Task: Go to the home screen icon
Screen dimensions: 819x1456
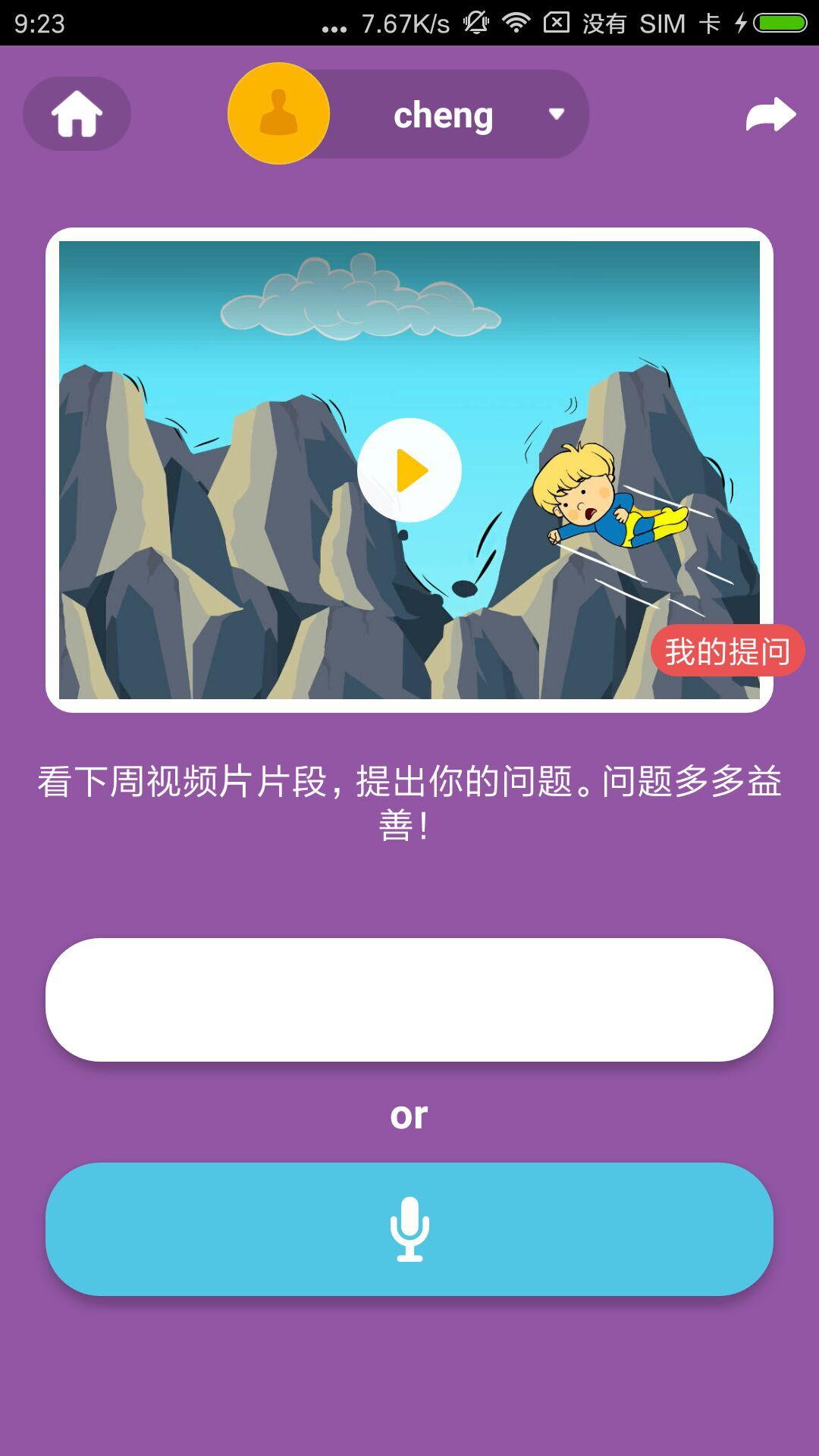Action: coord(77,114)
